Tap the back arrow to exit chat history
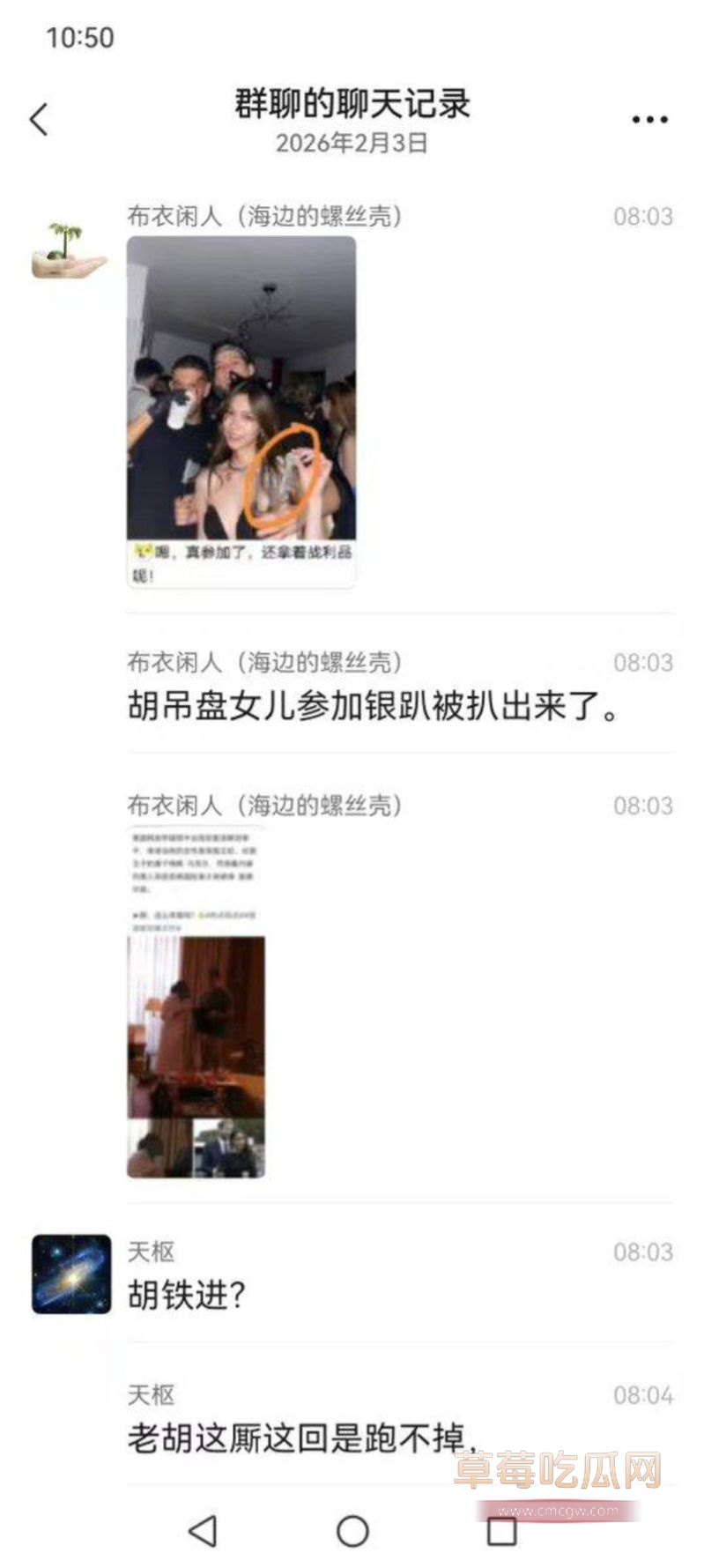This screenshot has height=1568, width=704. pyautogui.click(x=37, y=117)
